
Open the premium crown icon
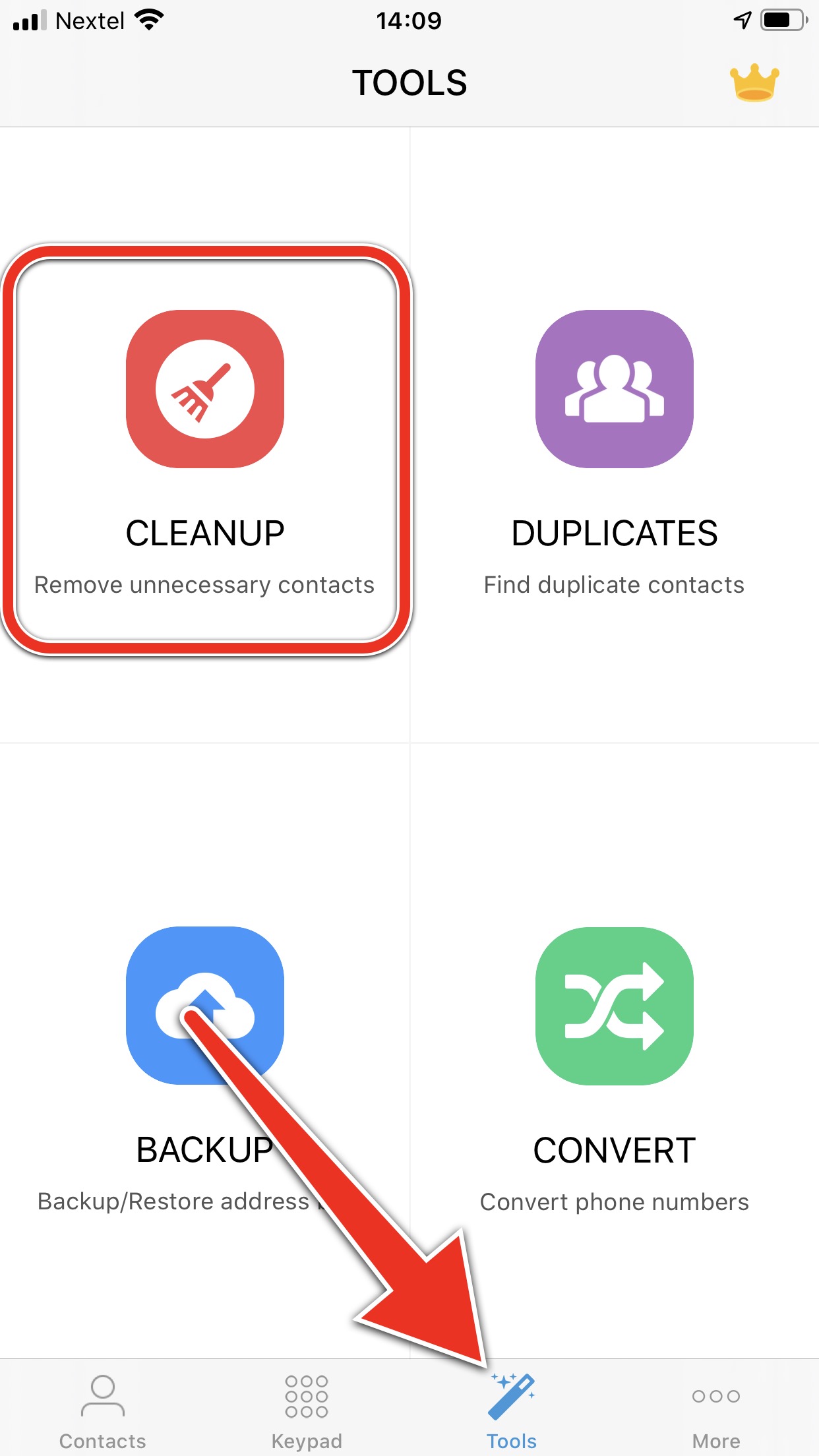[754, 83]
